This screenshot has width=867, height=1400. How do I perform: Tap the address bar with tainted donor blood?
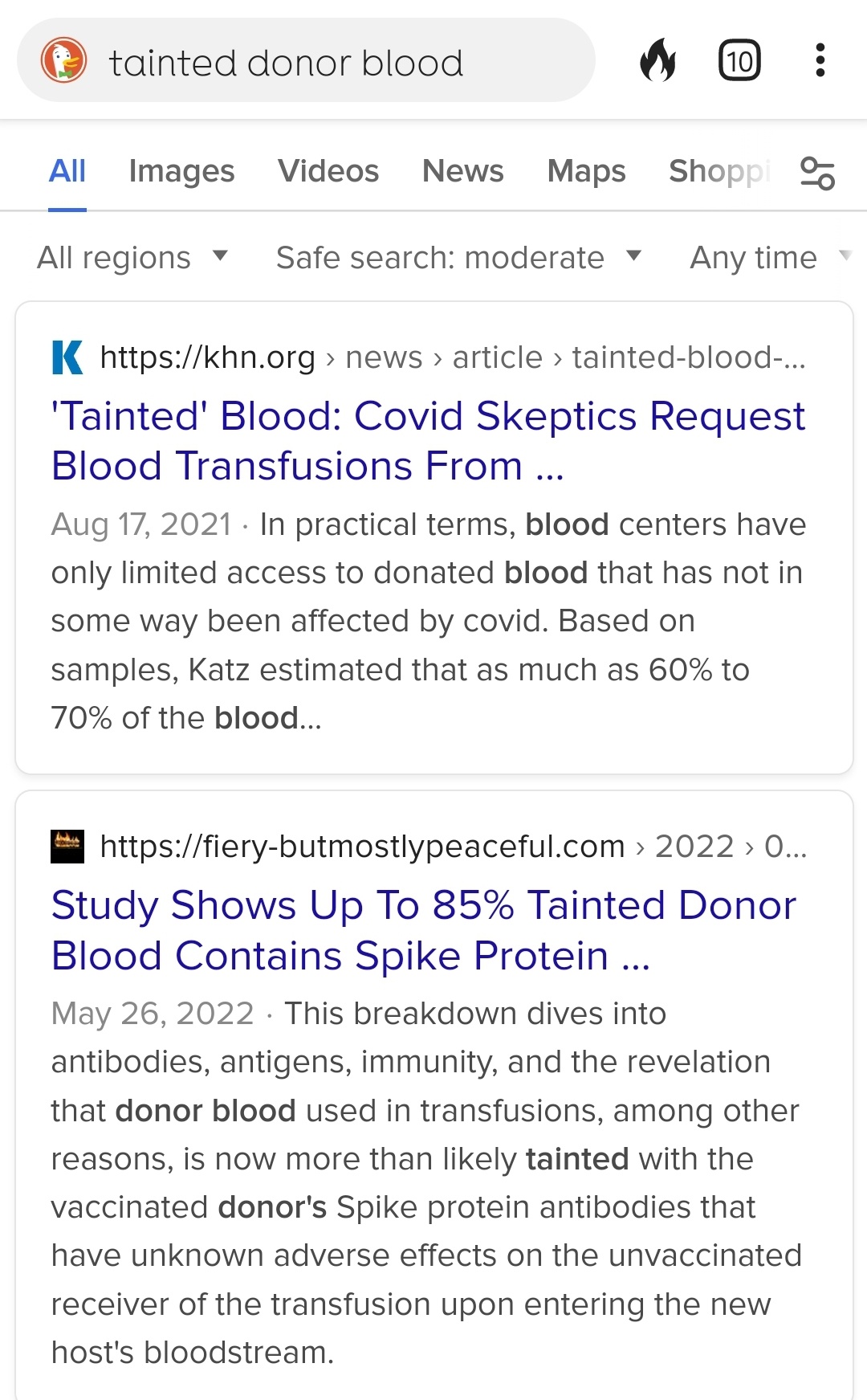point(306,60)
